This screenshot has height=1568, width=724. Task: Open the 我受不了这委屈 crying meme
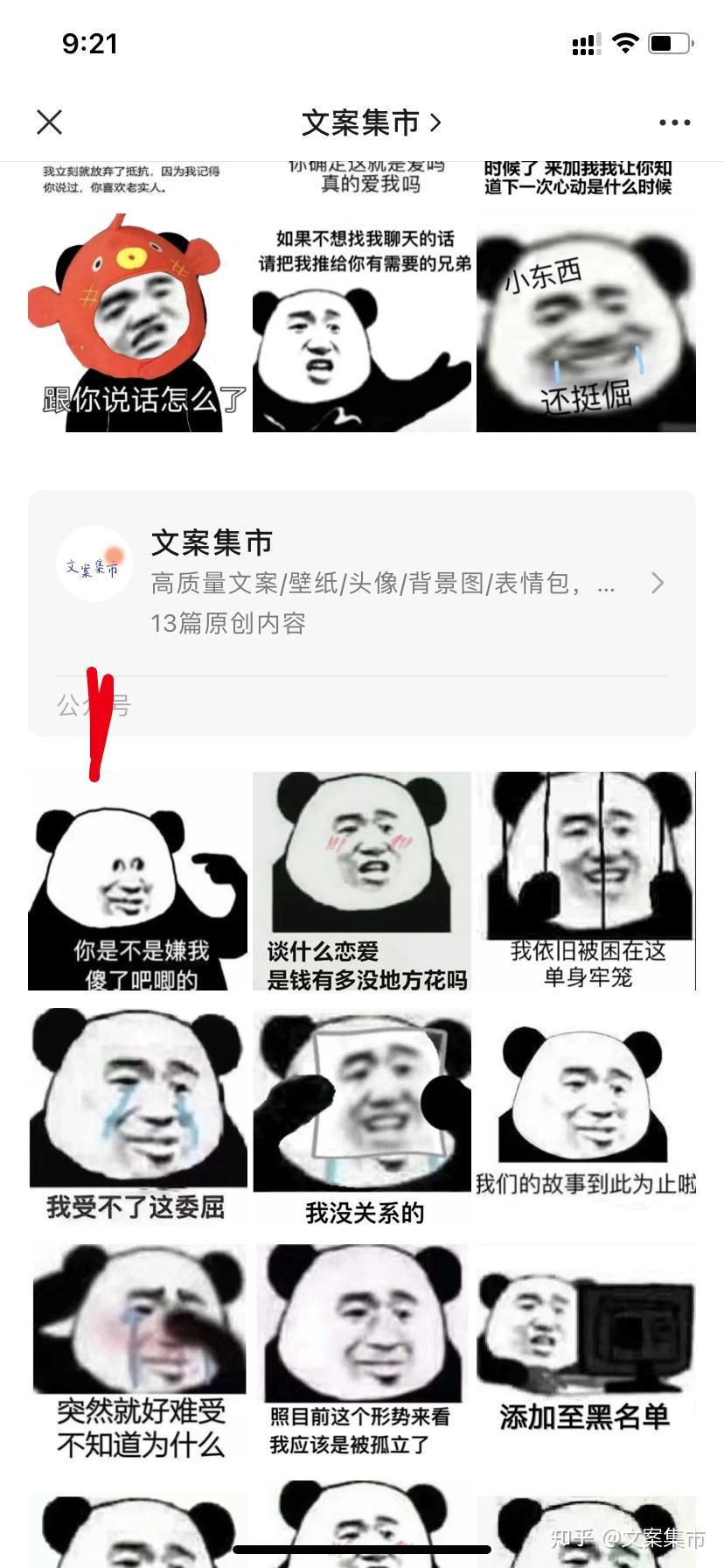(x=137, y=1116)
